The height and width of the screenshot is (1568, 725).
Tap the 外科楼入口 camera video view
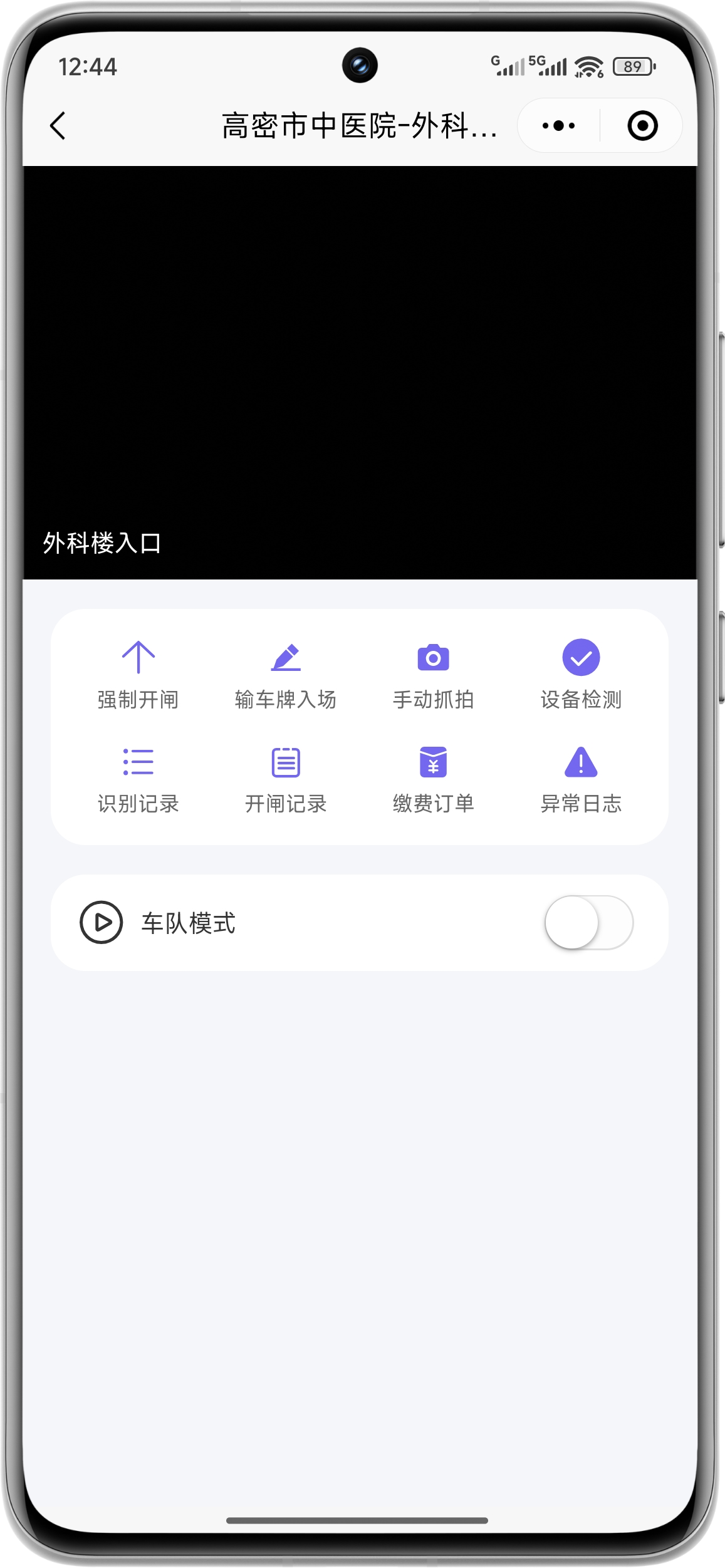pos(360,372)
